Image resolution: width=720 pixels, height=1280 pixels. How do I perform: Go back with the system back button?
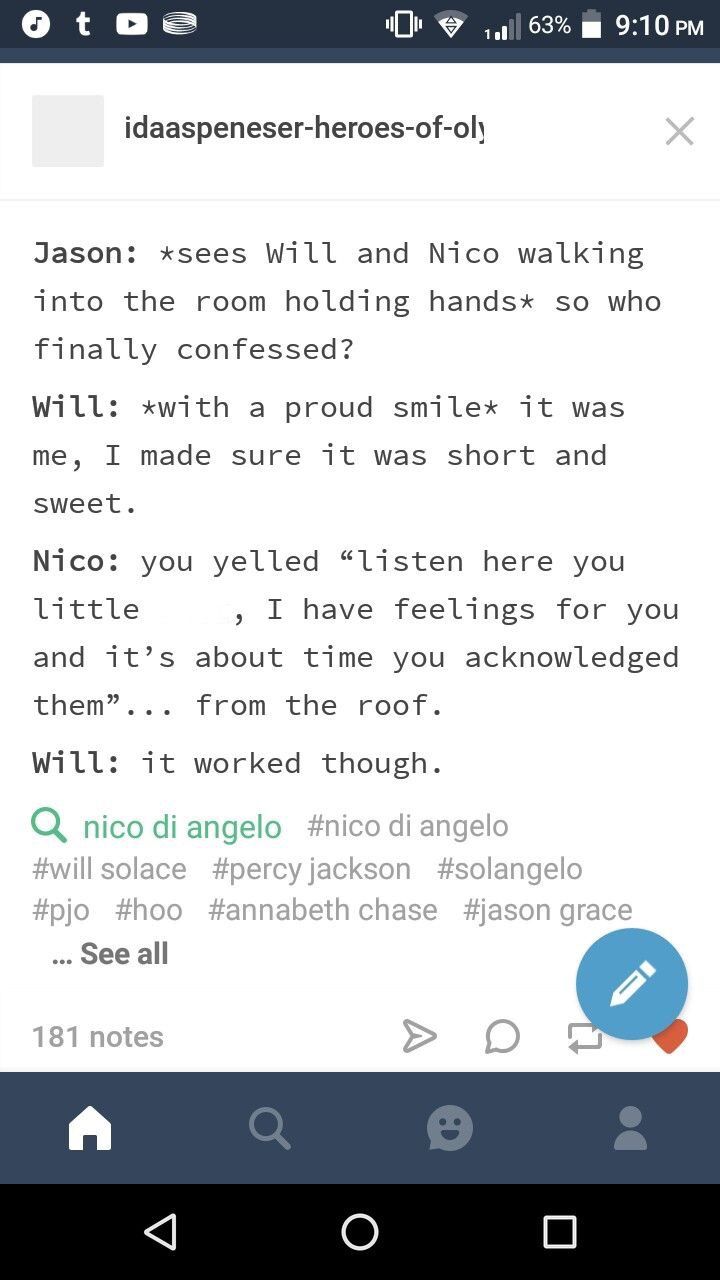click(161, 1232)
